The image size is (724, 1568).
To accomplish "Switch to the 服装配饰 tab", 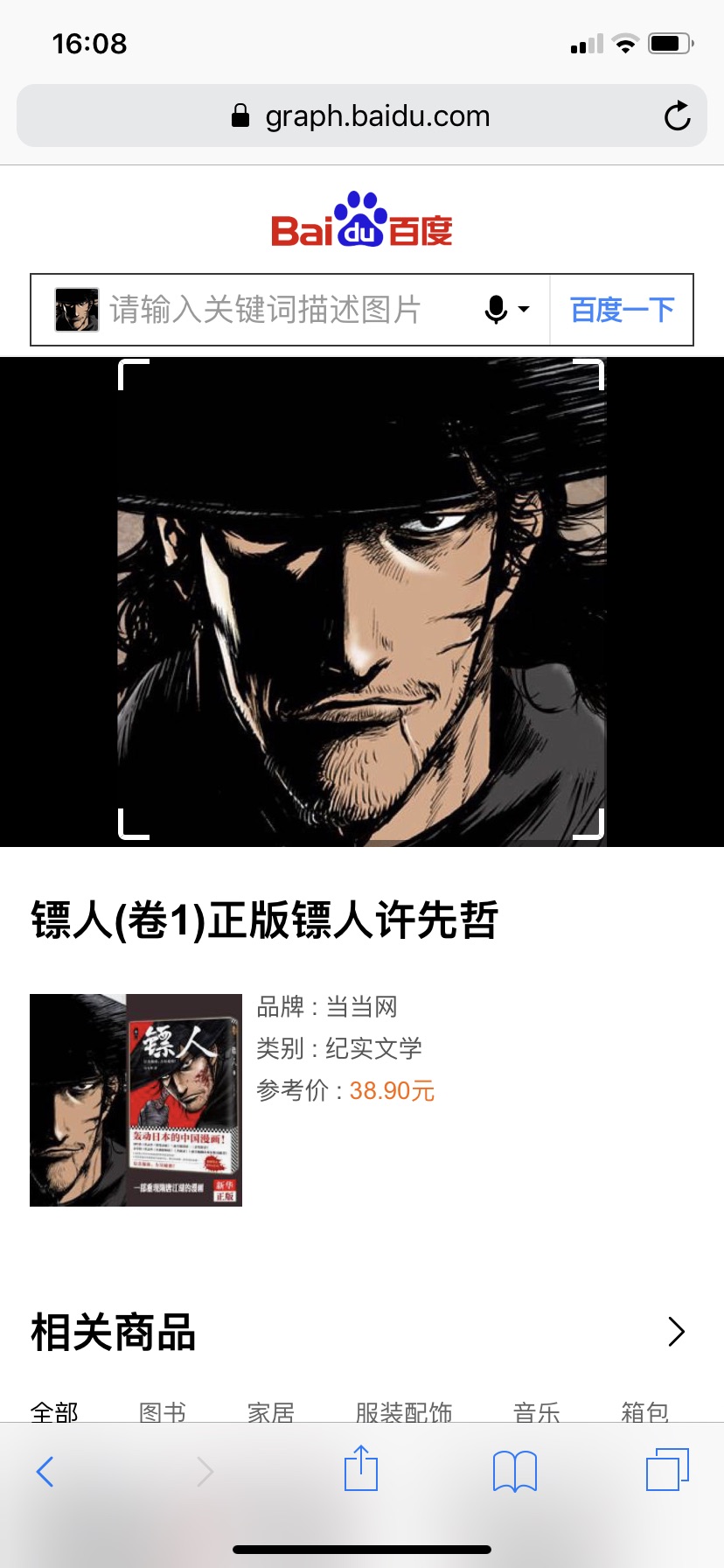I will [x=404, y=1412].
